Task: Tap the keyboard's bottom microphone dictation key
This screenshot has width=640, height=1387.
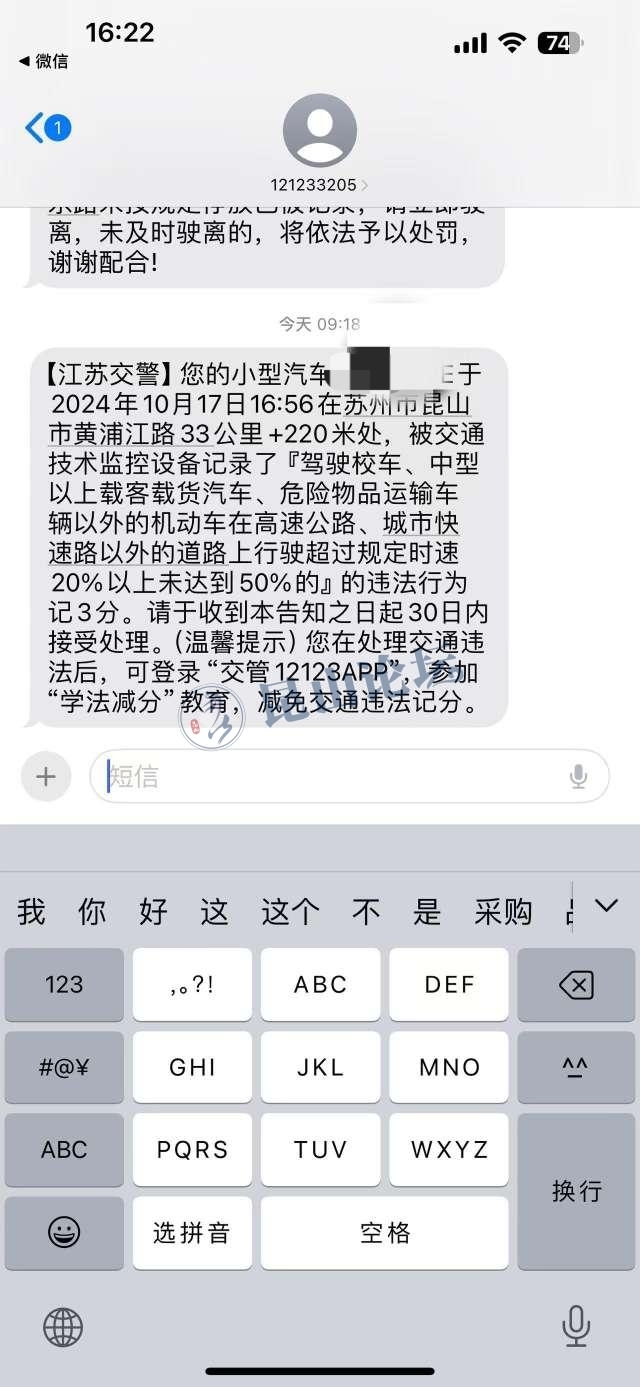Action: 576,1327
